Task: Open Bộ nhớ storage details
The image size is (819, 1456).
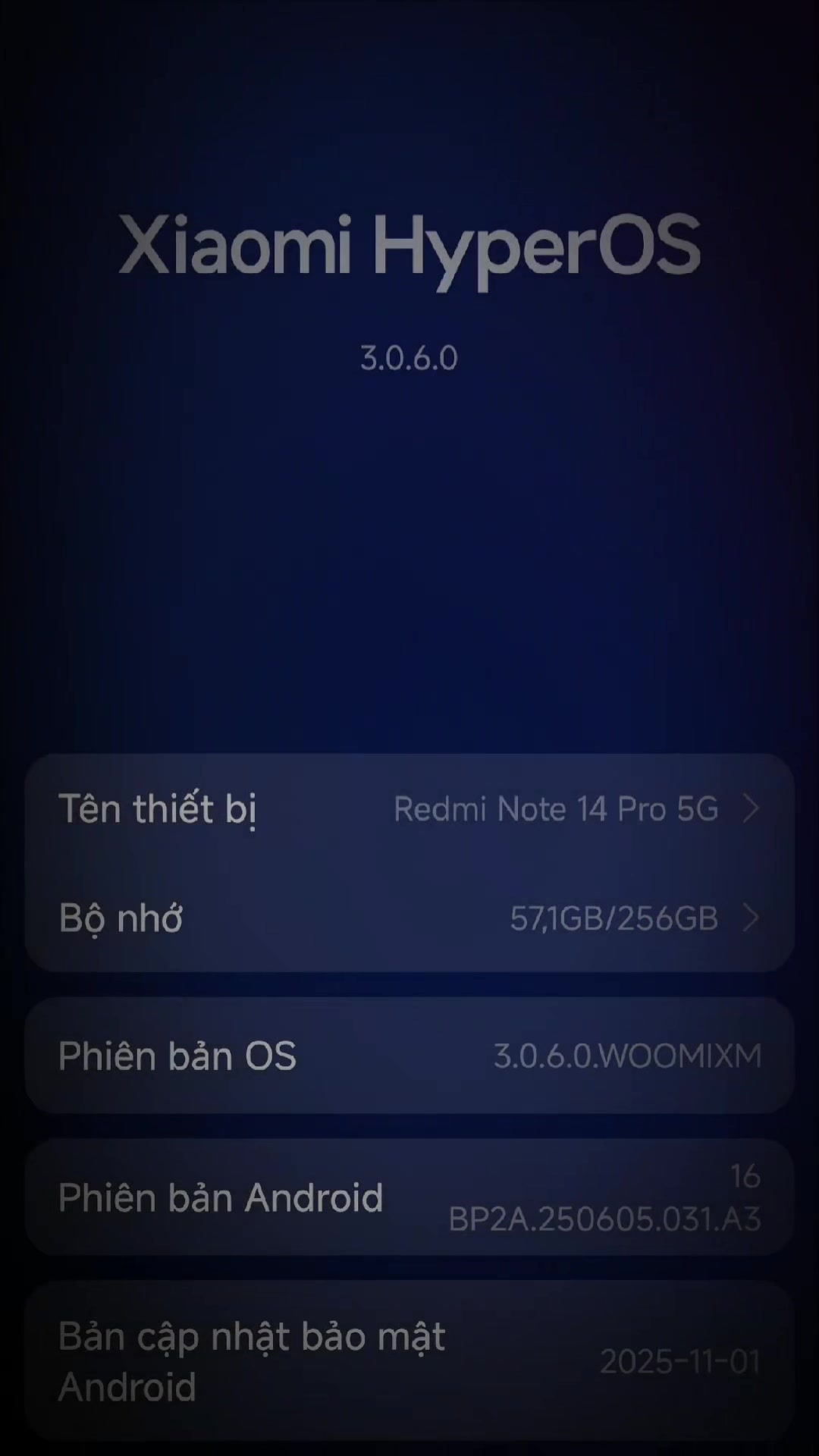Action: (409, 918)
